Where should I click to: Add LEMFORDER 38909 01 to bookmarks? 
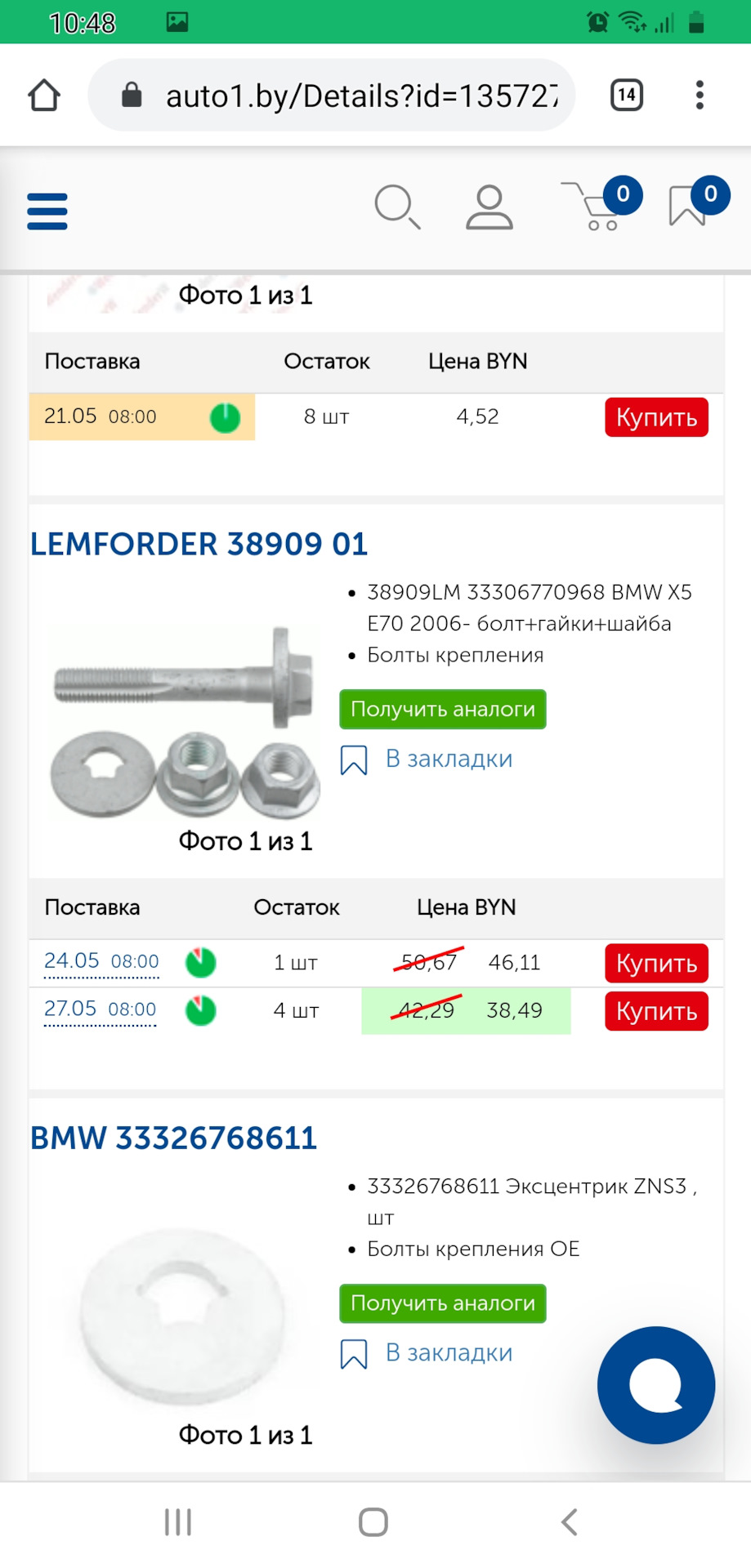pyautogui.click(x=427, y=758)
